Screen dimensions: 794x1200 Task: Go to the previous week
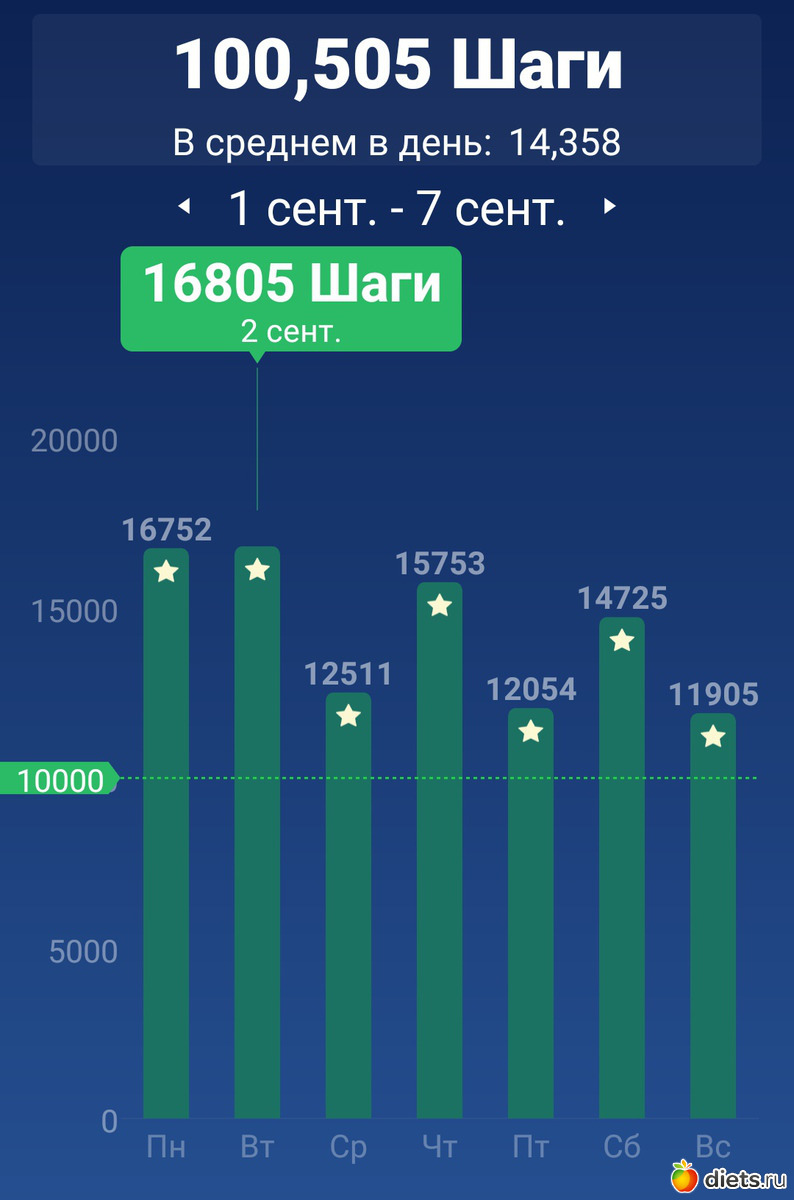183,208
